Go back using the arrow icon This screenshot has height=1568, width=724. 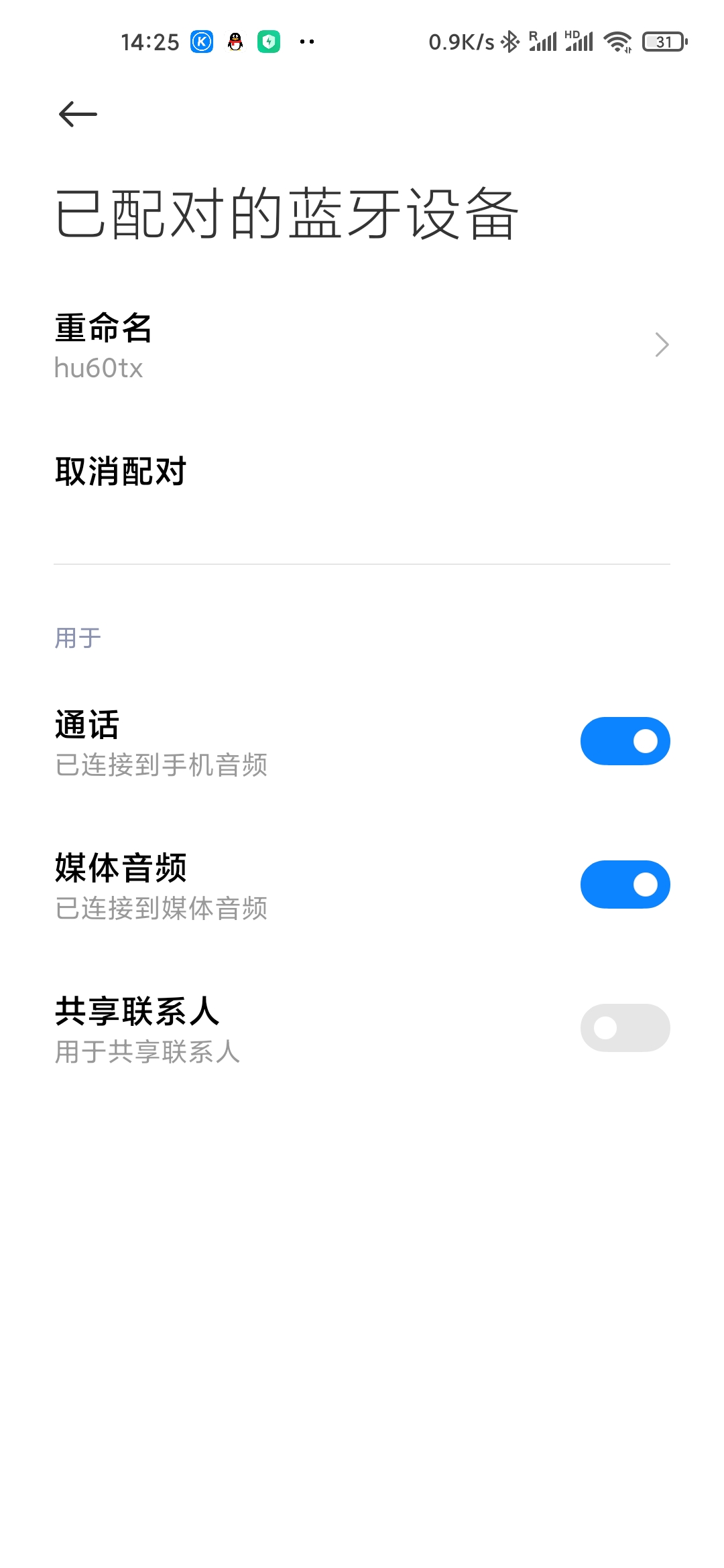coord(78,115)
